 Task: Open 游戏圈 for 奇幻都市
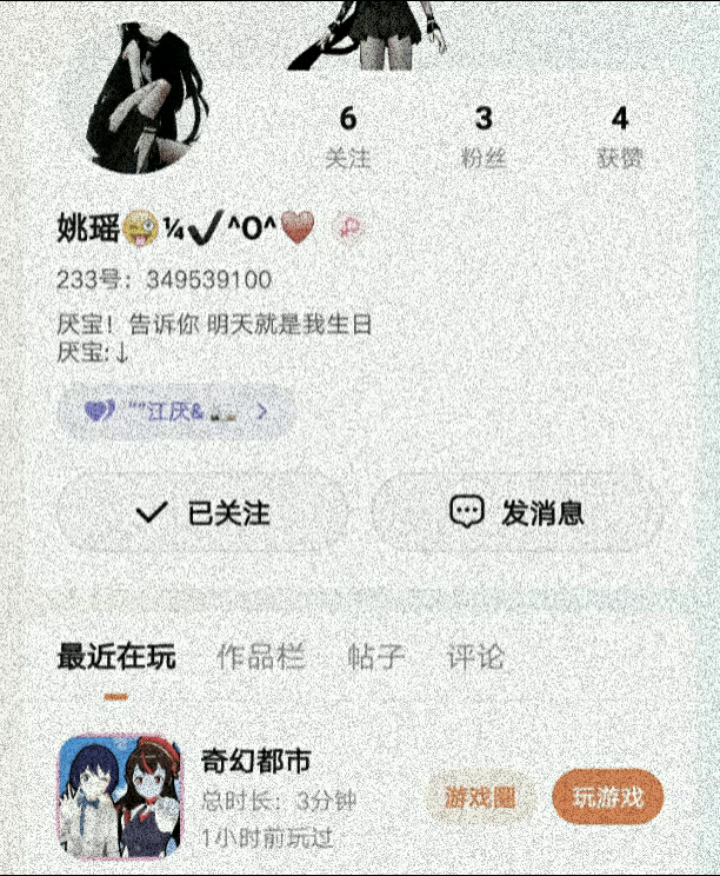pos(481,797)
